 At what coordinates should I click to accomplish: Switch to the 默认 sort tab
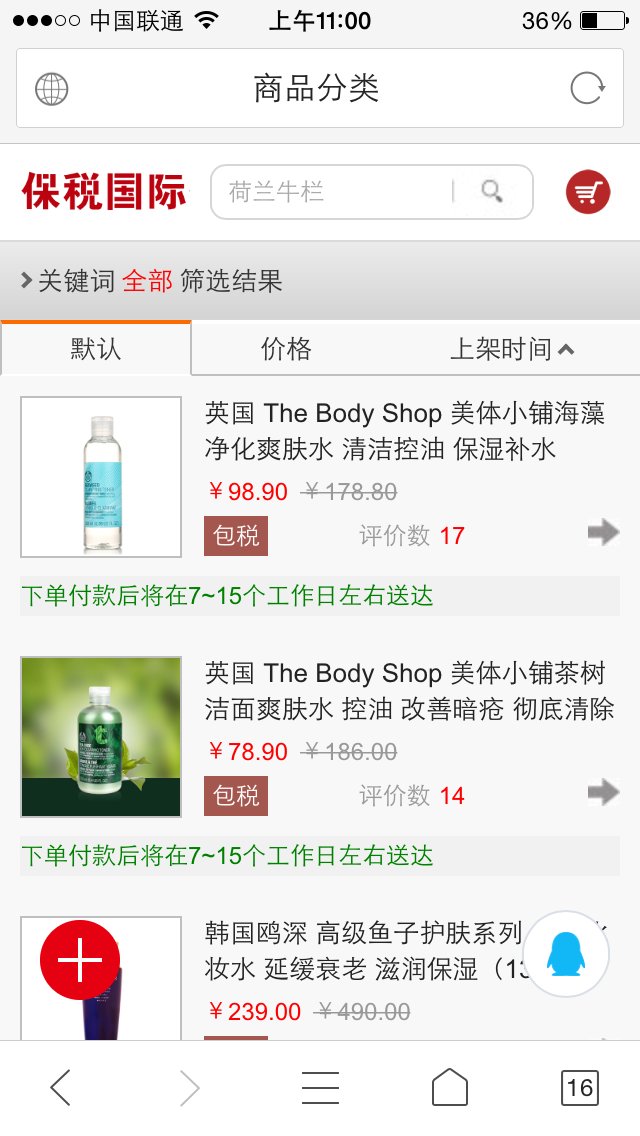click(96, 349)
